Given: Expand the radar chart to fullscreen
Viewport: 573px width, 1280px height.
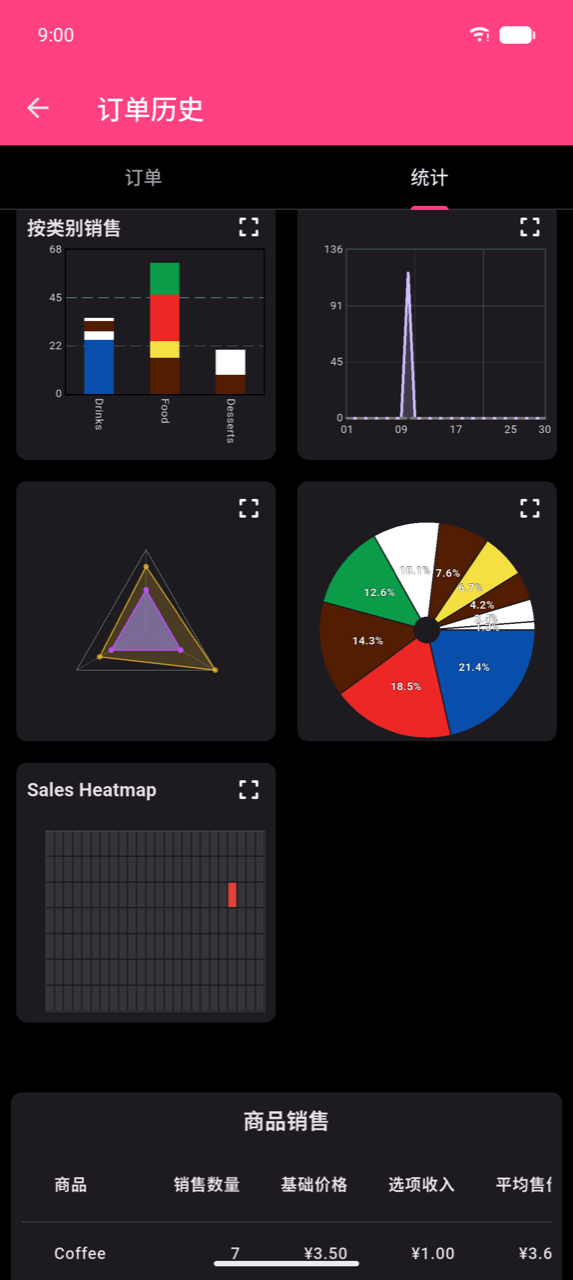Looking at the screenshot, I should pyautogui.click(x=249, y=508).
